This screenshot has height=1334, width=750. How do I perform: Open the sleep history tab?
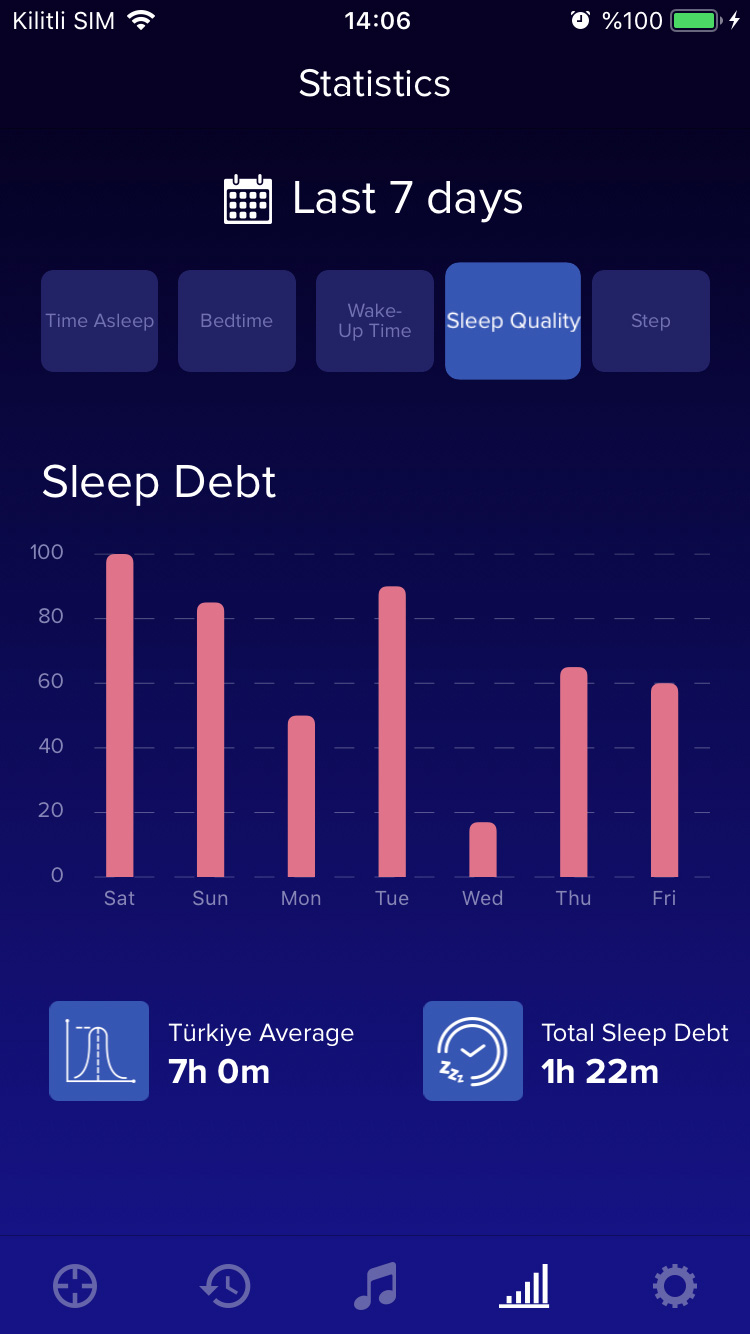tap(225, 1286)
